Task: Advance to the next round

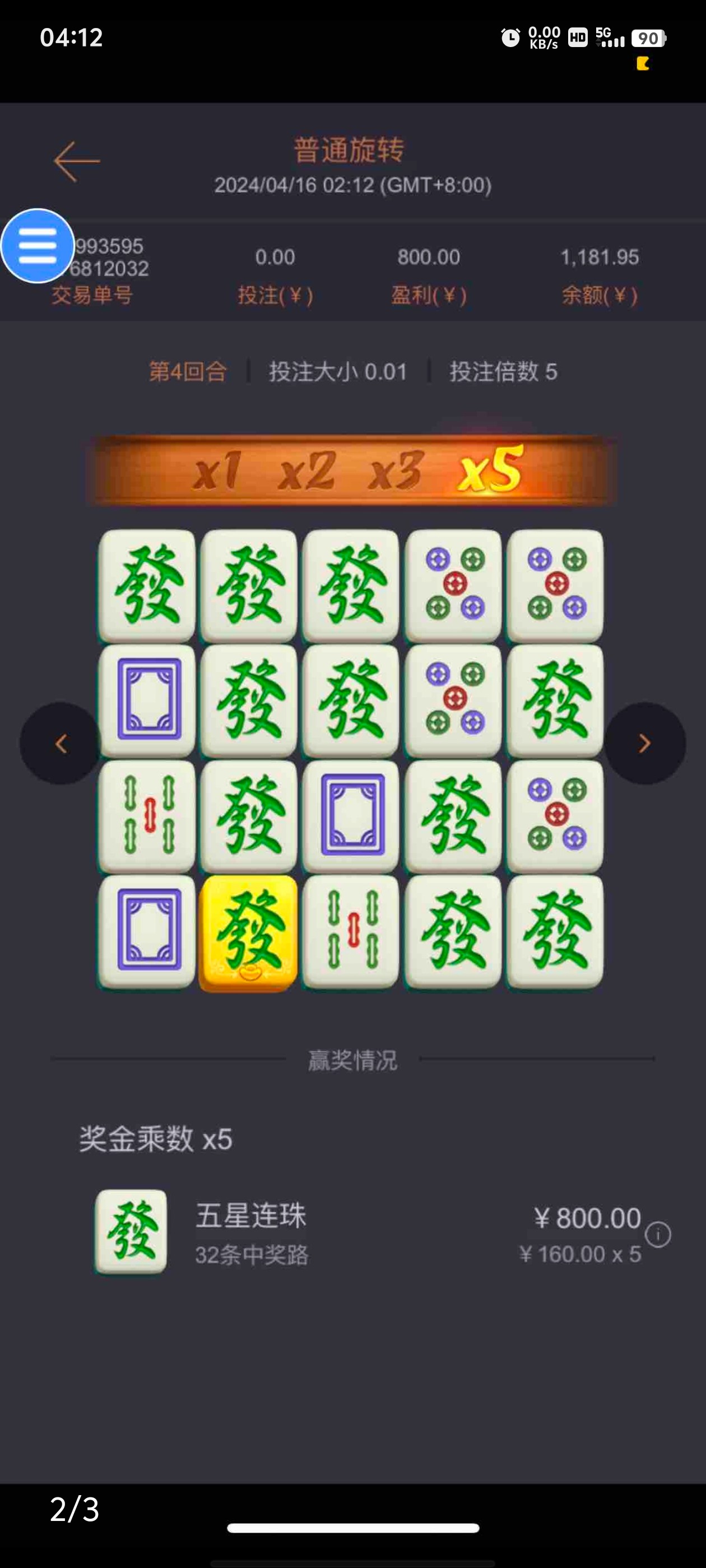Action: tap(644, 743)
